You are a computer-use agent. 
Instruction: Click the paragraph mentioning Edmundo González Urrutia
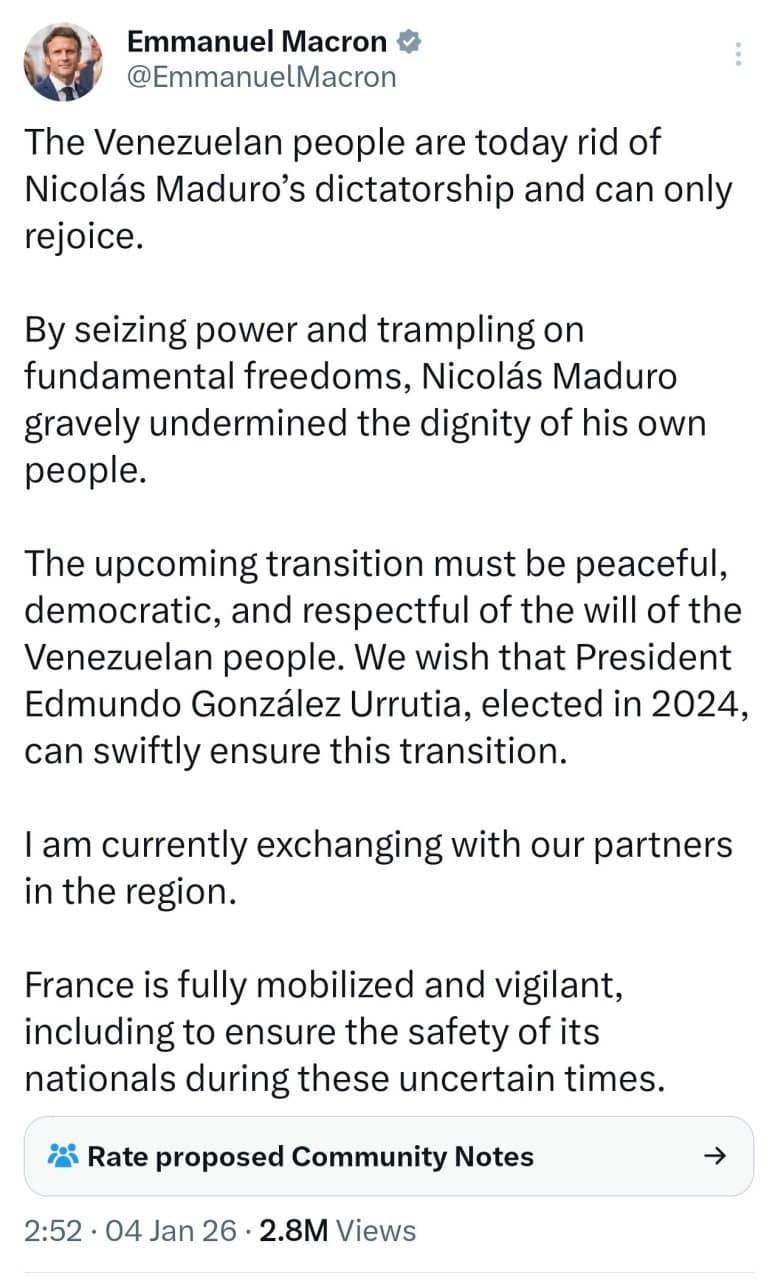point(380,657)
